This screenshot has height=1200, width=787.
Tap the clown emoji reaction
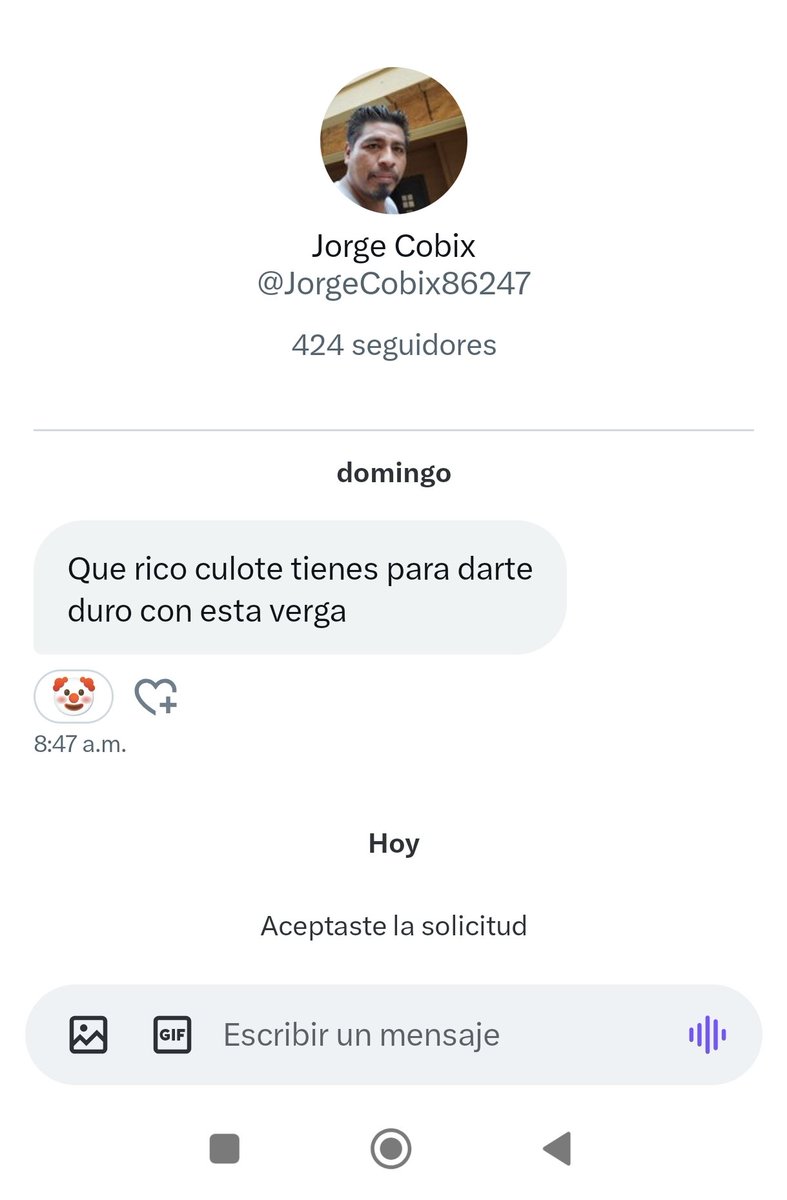point(73,696)
